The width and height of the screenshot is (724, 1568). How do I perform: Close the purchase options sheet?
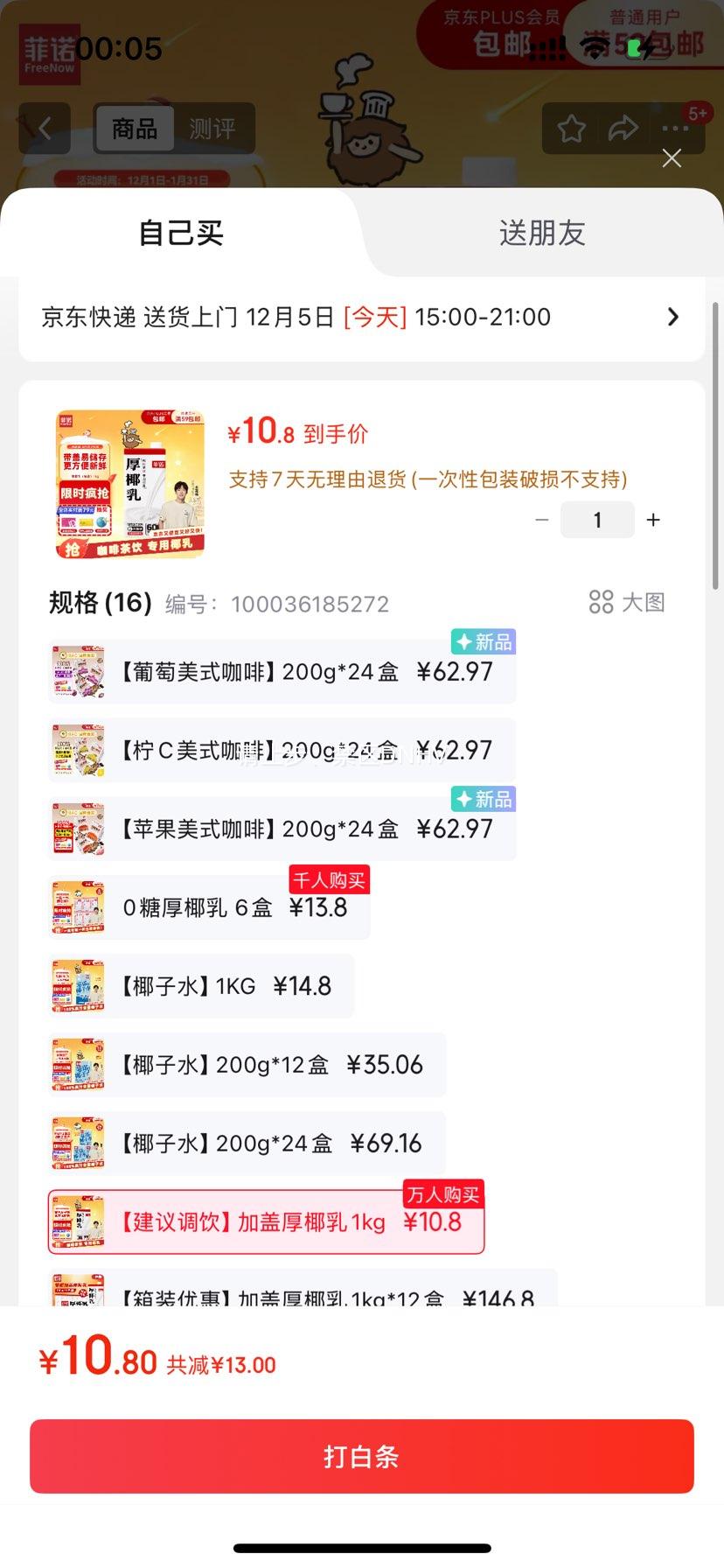tap(672, 158)
